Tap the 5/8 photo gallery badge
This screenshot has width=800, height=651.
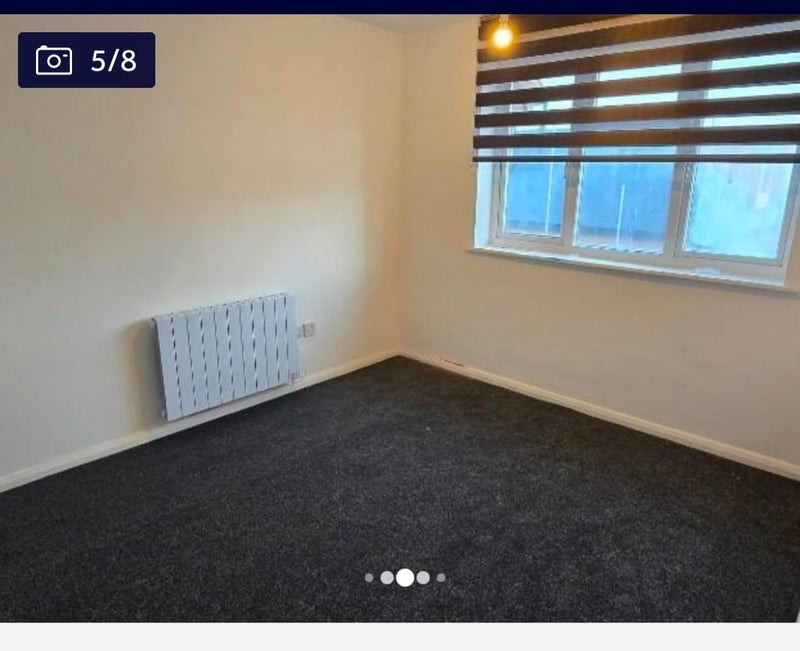pyautogui.click(x=87, y=60)
